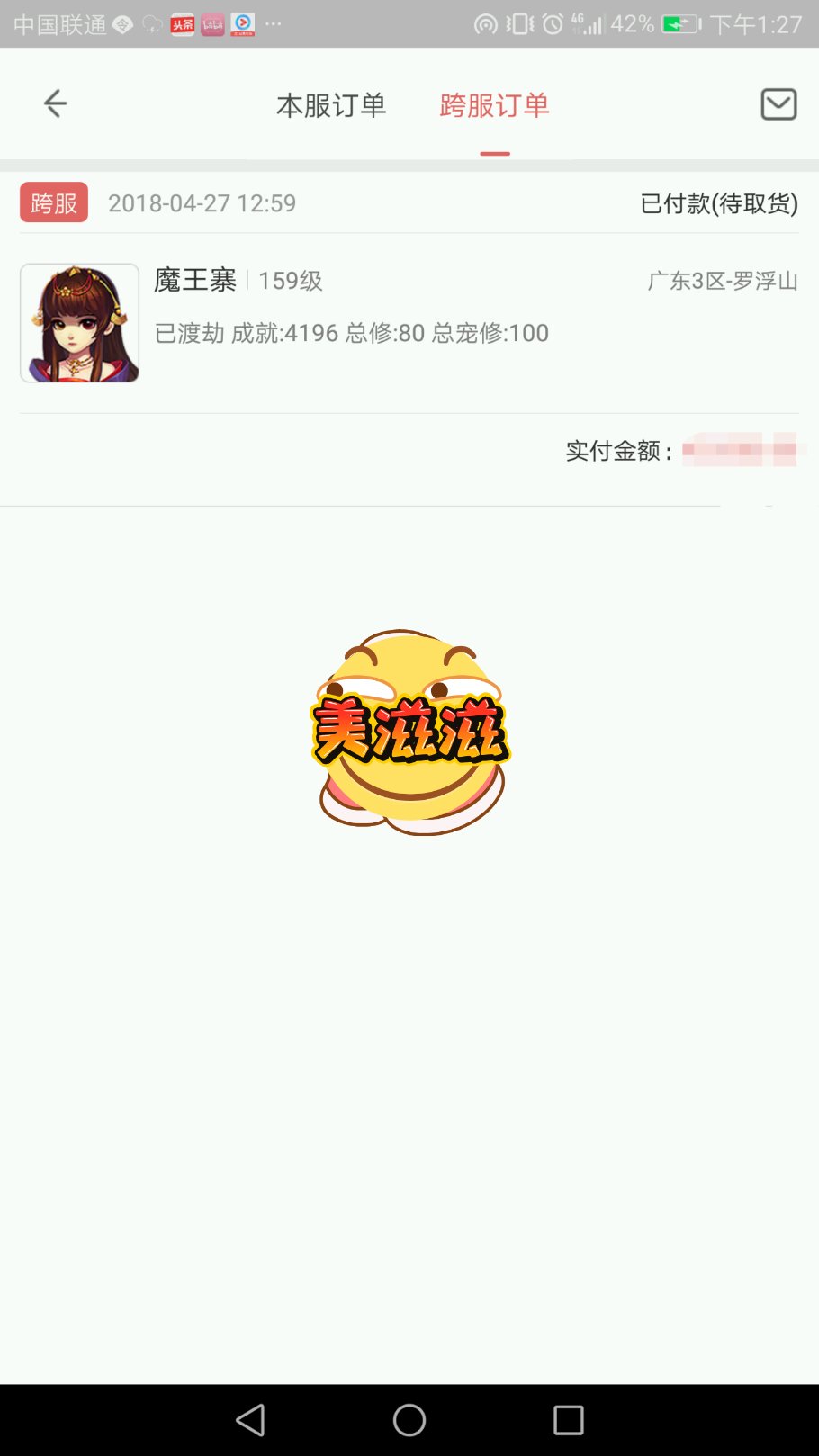This screenshot has width=819, height=1456.
Task: Open recent apps from the navigation bar
Action: click(x=569, y=1420)
